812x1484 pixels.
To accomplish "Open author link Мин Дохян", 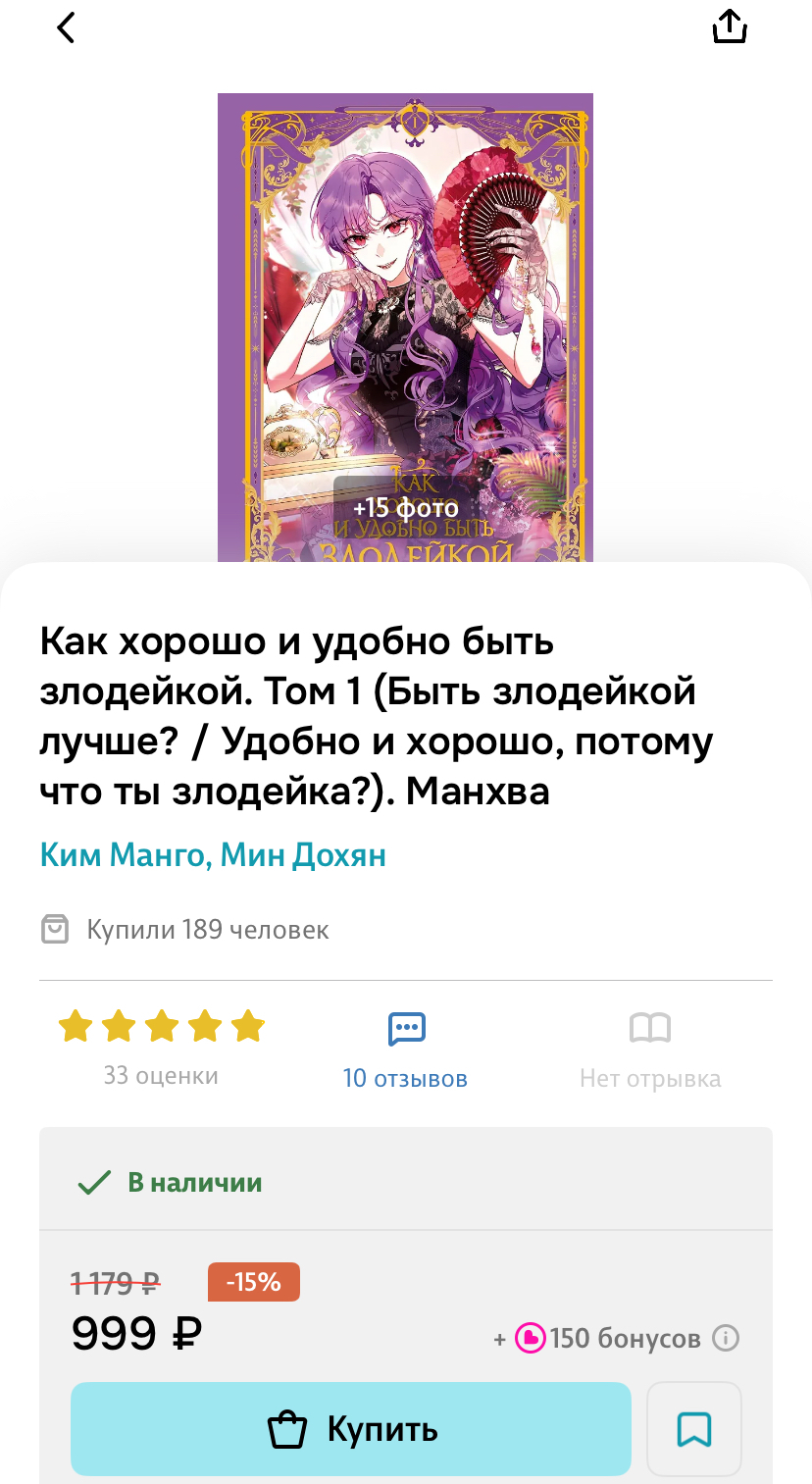I will (303, 855).
